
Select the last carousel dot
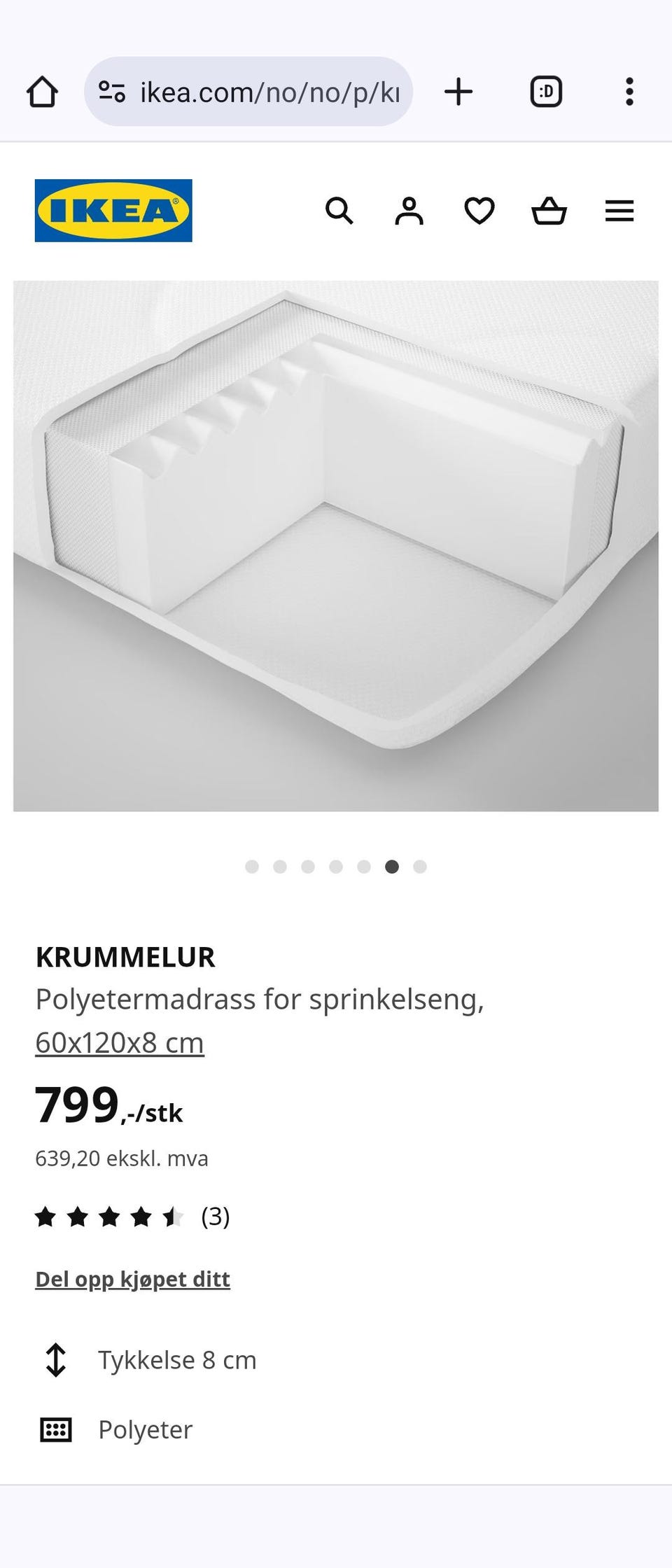pyautogui.click(x=420, y=867)
